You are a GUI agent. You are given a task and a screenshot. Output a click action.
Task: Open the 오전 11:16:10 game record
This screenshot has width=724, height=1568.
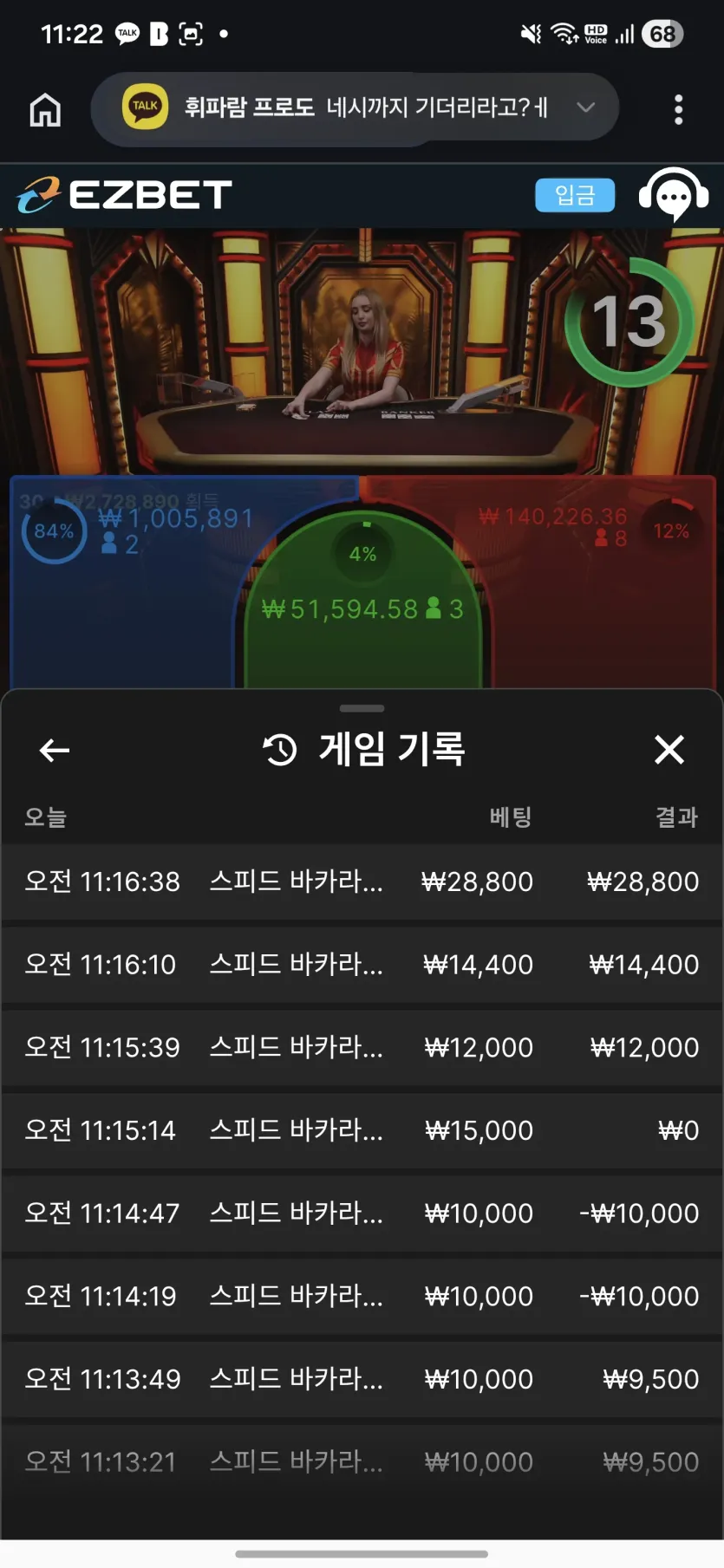coord(362,965)
